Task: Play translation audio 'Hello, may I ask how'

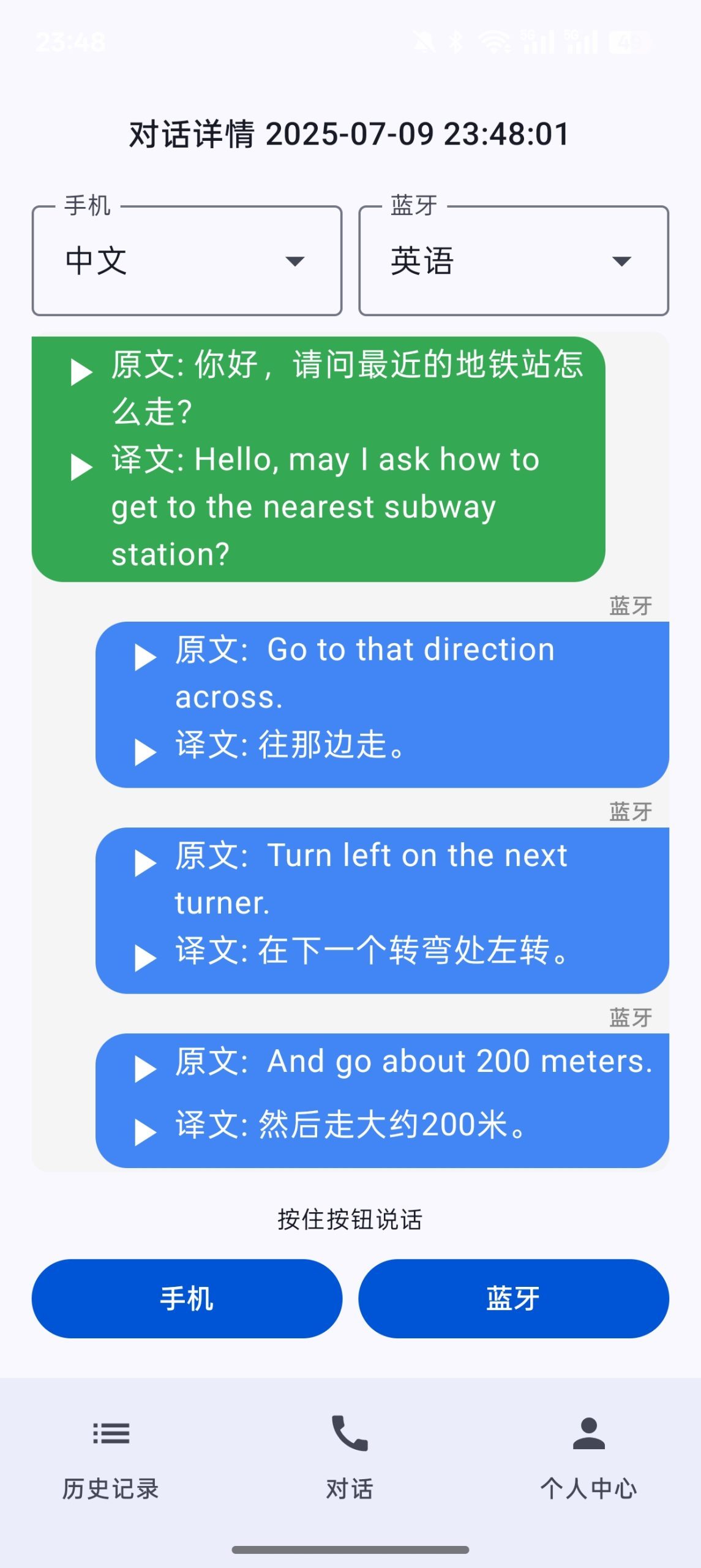Action: point(81,467)
